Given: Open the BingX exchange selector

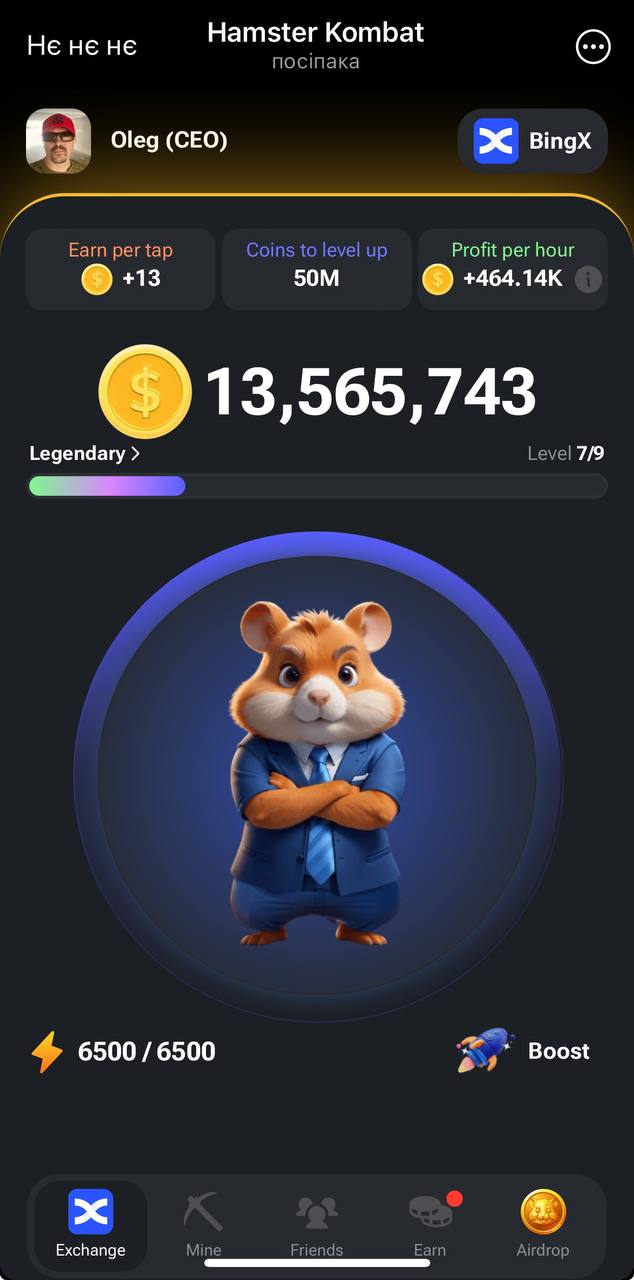Looking at the screenshot, I should [x=532, y=141].
